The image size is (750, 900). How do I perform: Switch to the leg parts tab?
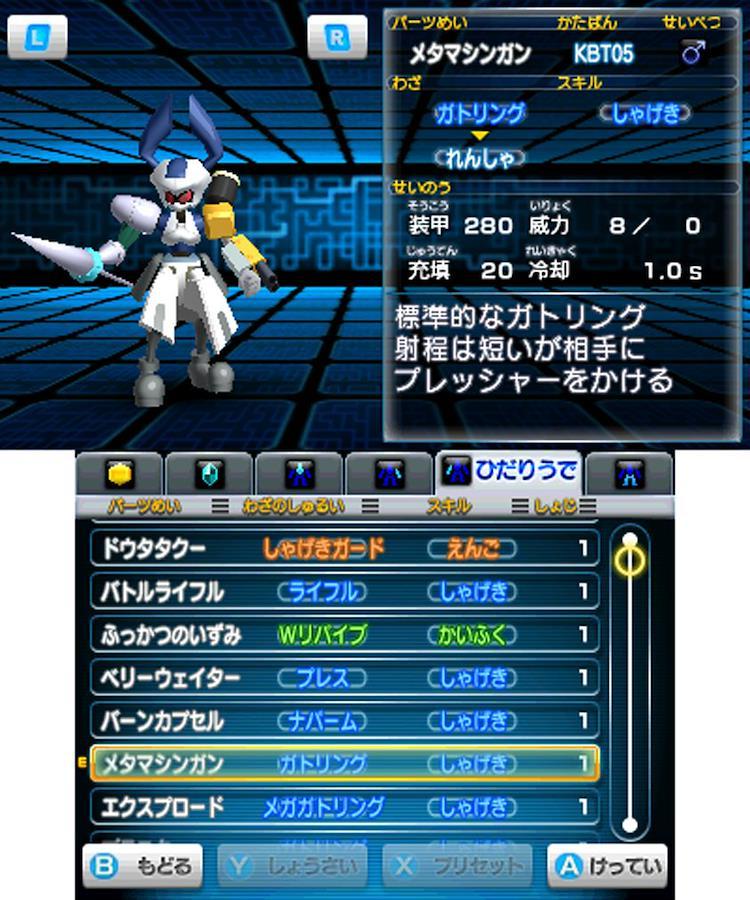pos(629,473)
